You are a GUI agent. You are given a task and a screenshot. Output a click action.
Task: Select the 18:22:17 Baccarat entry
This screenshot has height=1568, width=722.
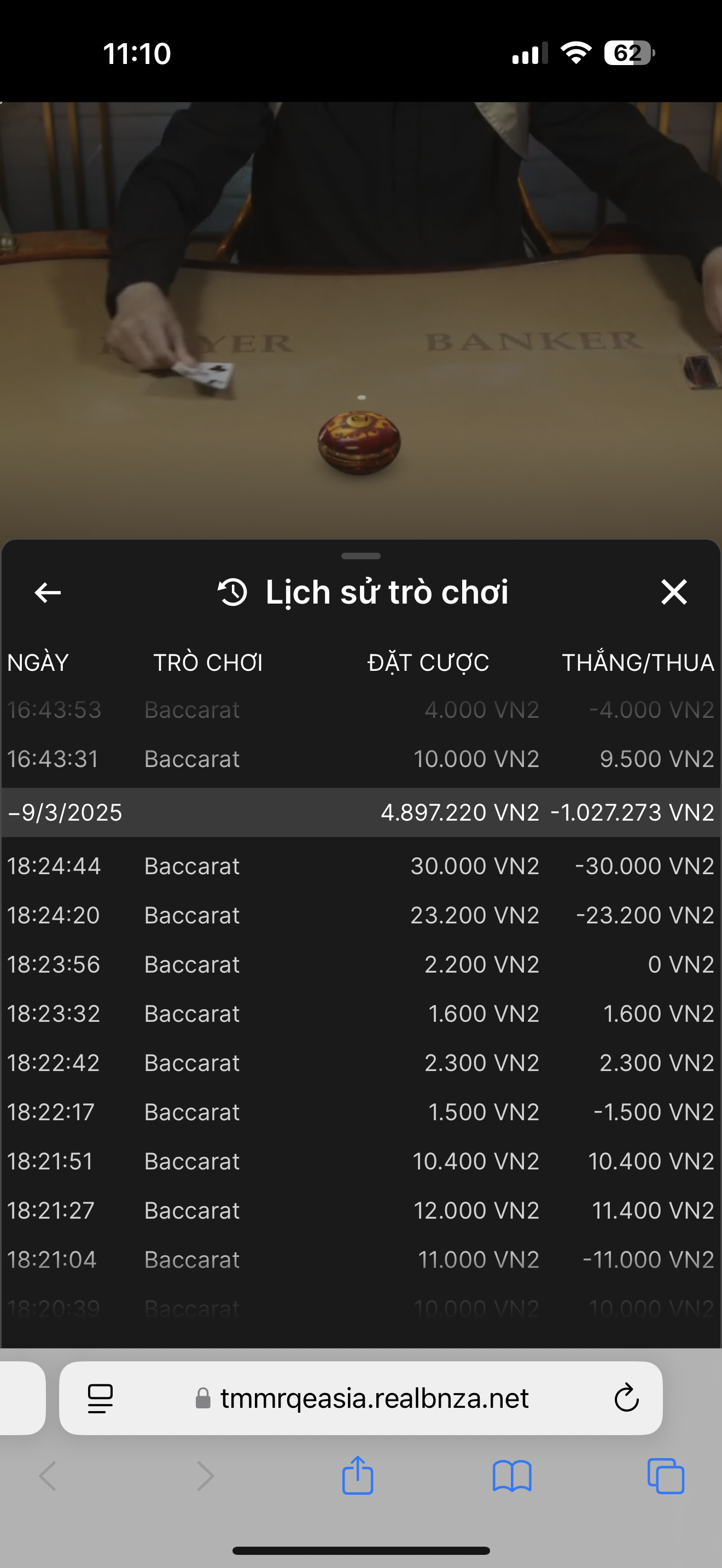tap(360, 1113)
